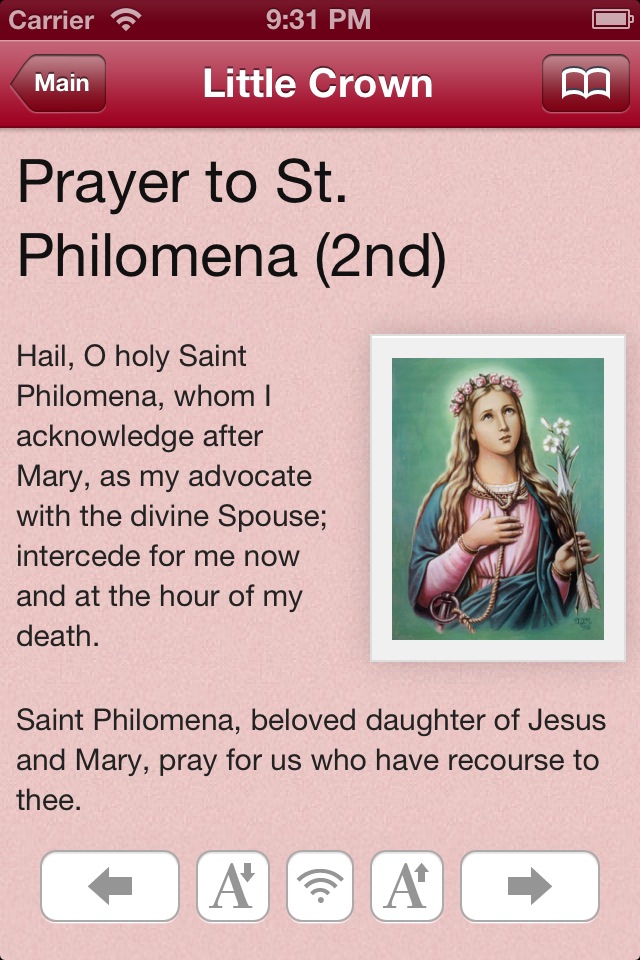The height and width of the screenshot is (960, 640).
Task: View the St. Philomena picture
Action: pyautogui.click(x=498, y=498)
